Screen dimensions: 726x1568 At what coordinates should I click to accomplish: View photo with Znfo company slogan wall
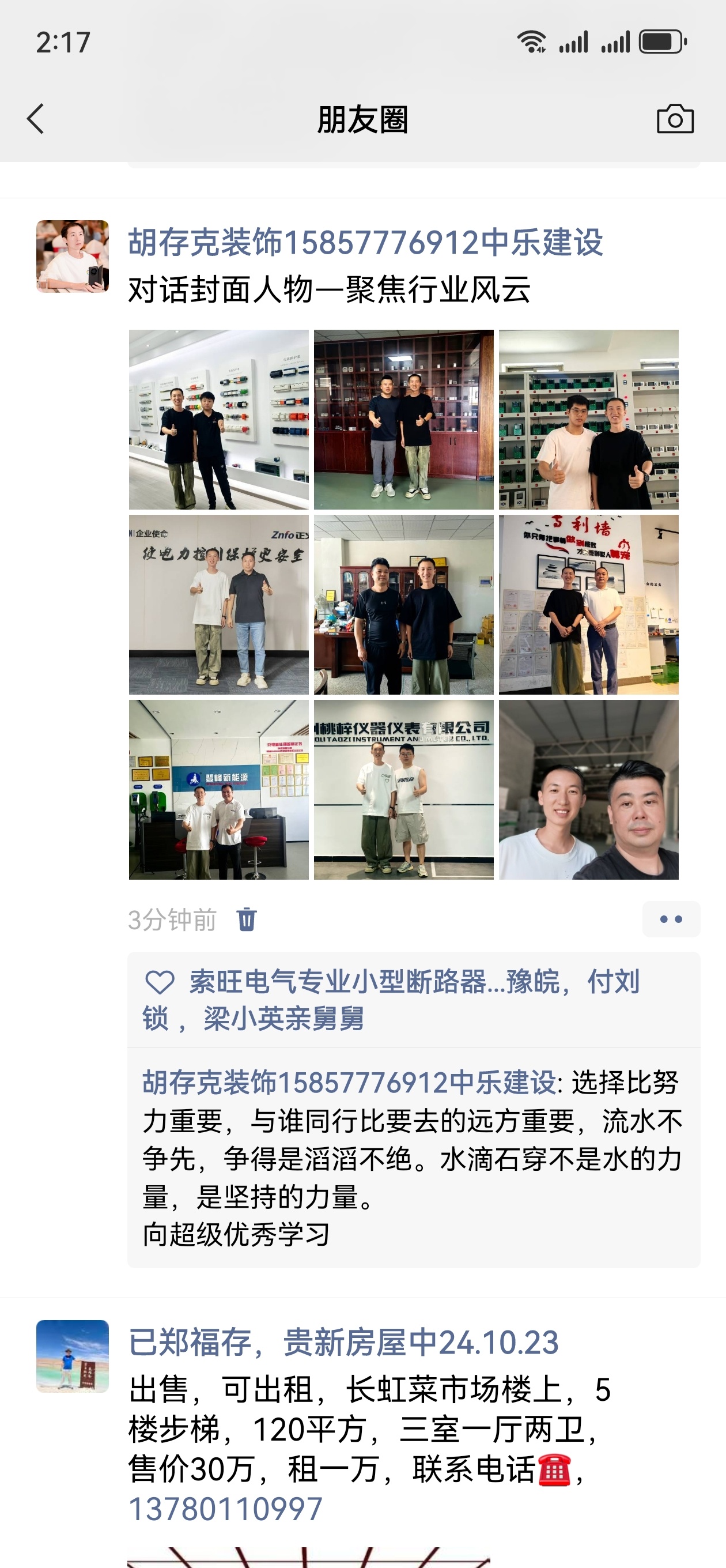pos(218,605)
